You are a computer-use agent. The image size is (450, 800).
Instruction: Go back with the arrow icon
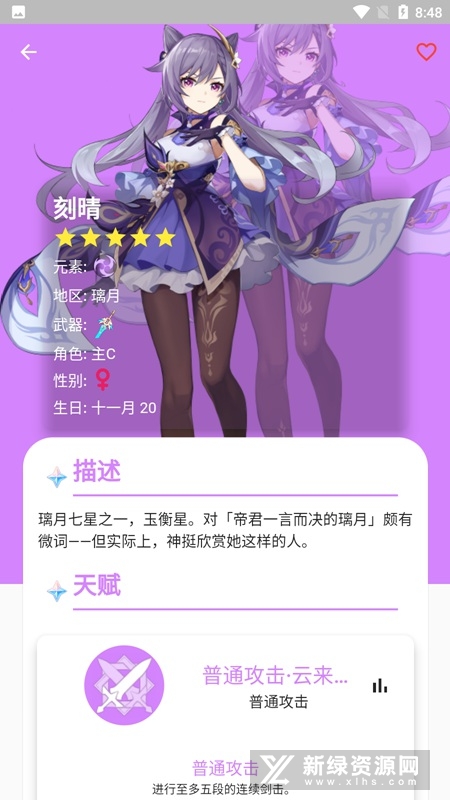point(29,52)
